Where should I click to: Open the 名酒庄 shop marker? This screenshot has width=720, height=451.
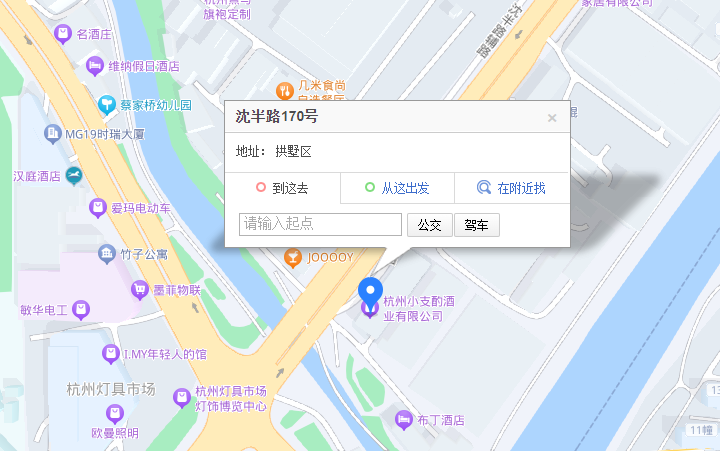click(64, 34)
